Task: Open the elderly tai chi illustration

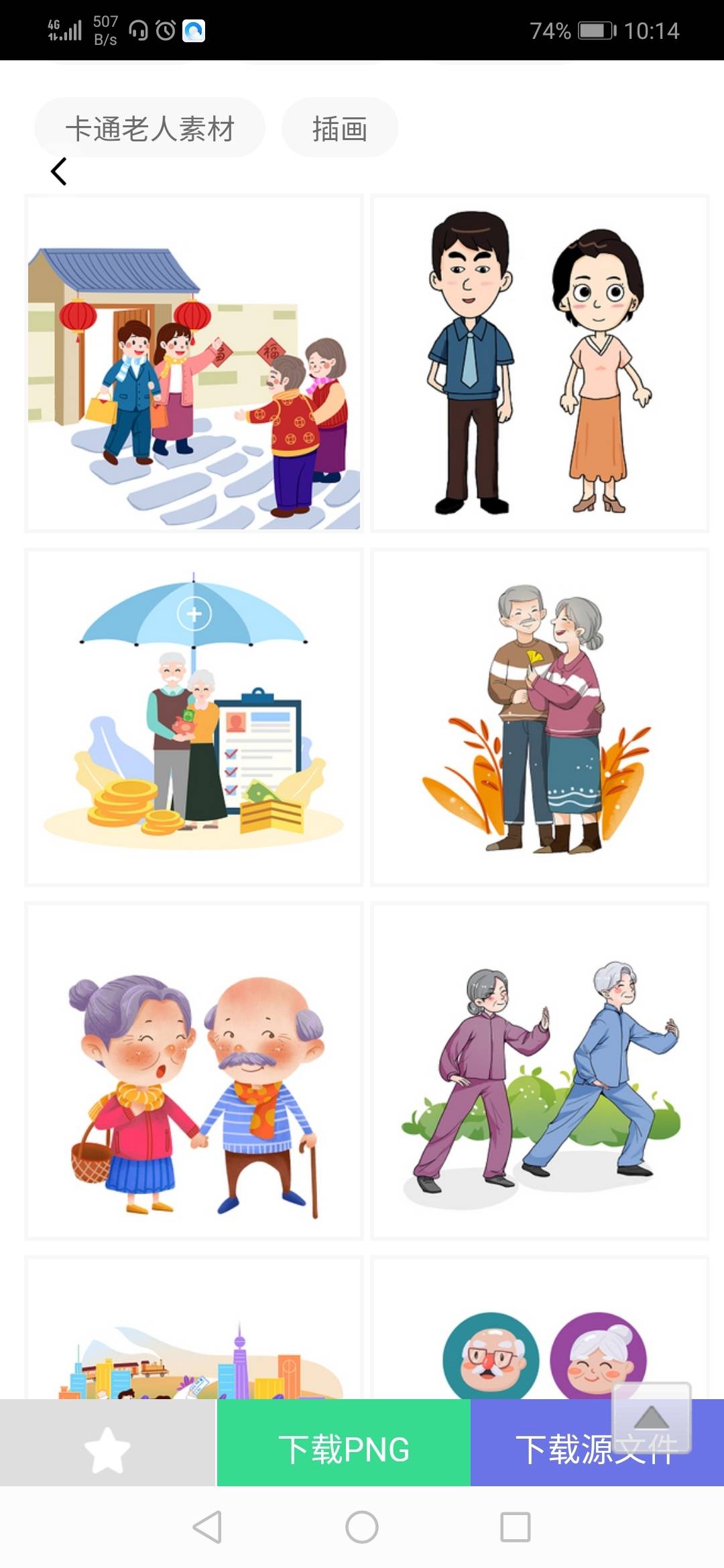Action: [x=540, y=1071]
